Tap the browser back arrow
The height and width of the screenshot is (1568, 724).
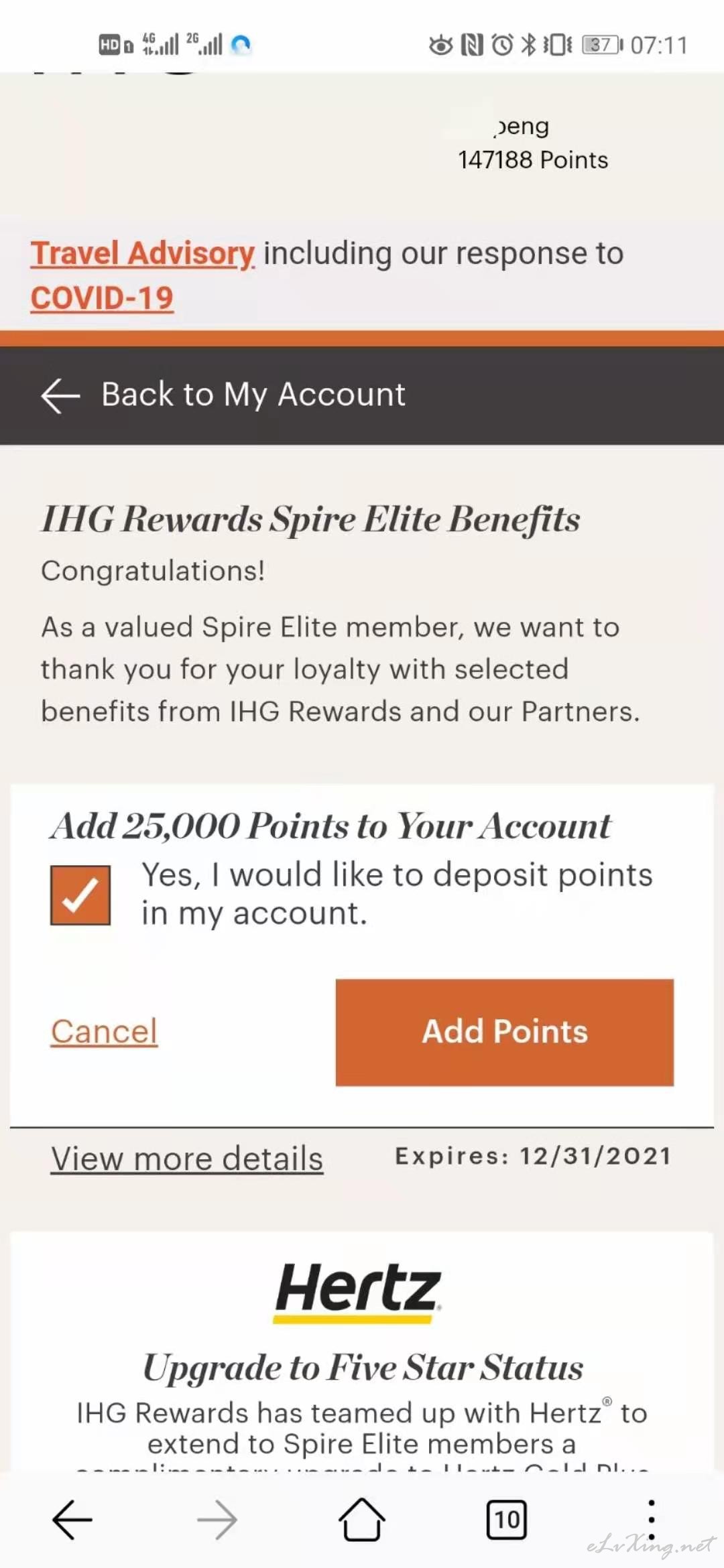72,1519
